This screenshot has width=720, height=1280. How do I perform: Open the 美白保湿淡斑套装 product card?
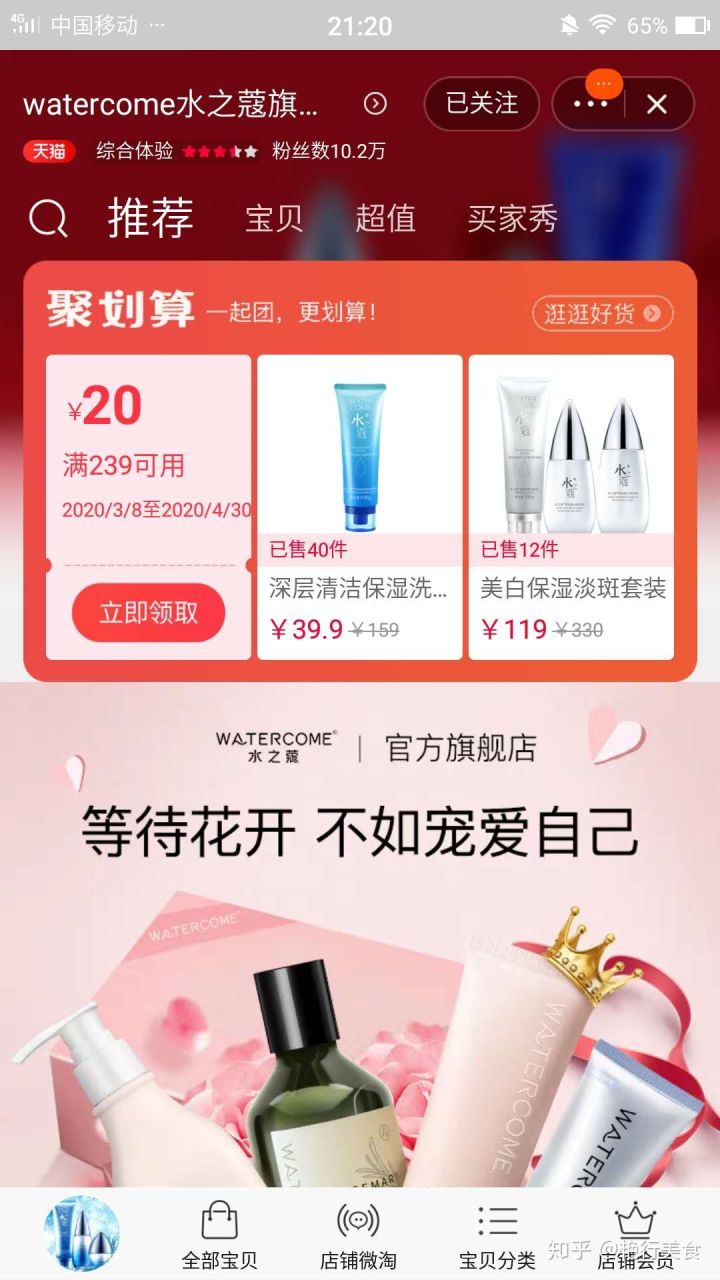(571, 507)
